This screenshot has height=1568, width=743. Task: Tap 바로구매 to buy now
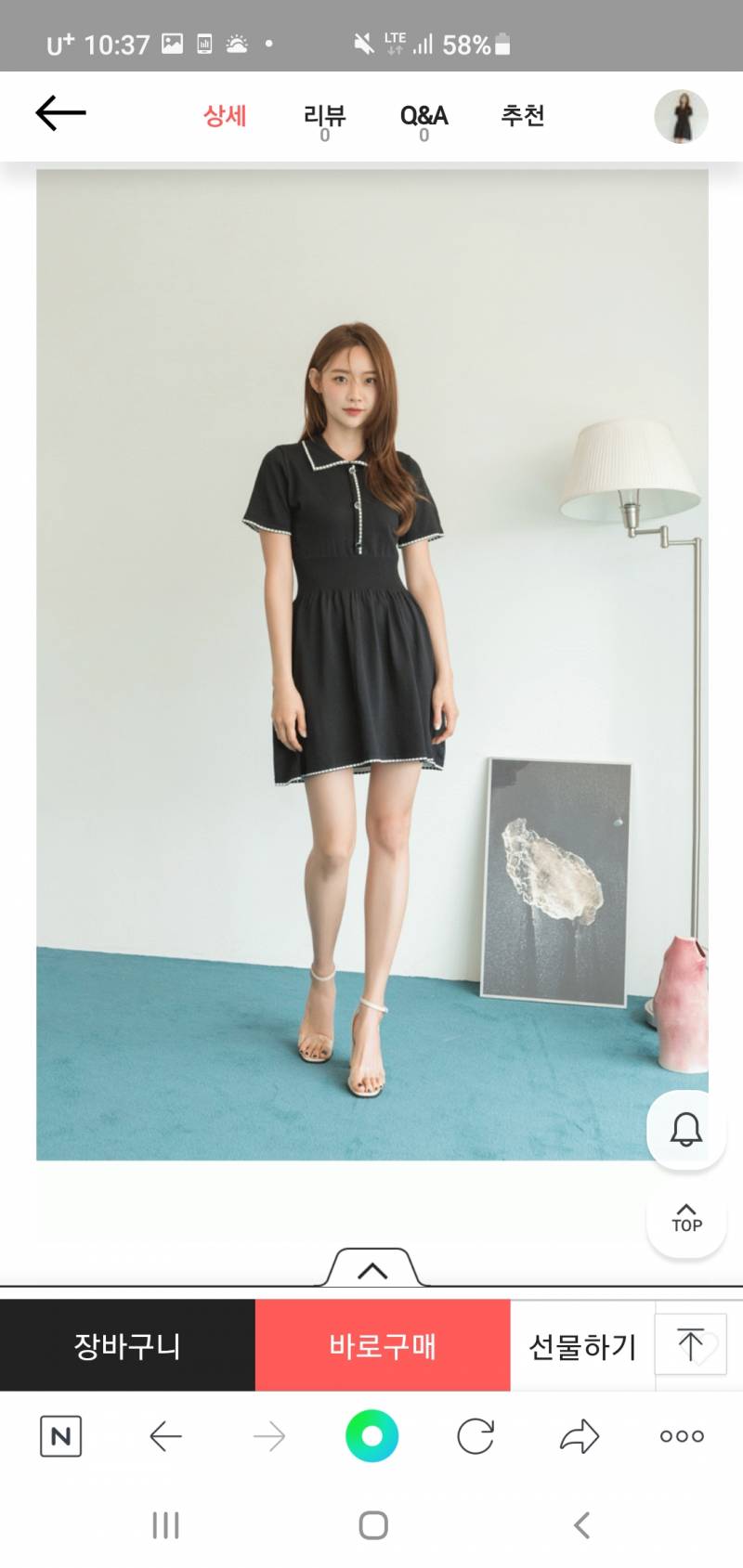coord(382,1345)
